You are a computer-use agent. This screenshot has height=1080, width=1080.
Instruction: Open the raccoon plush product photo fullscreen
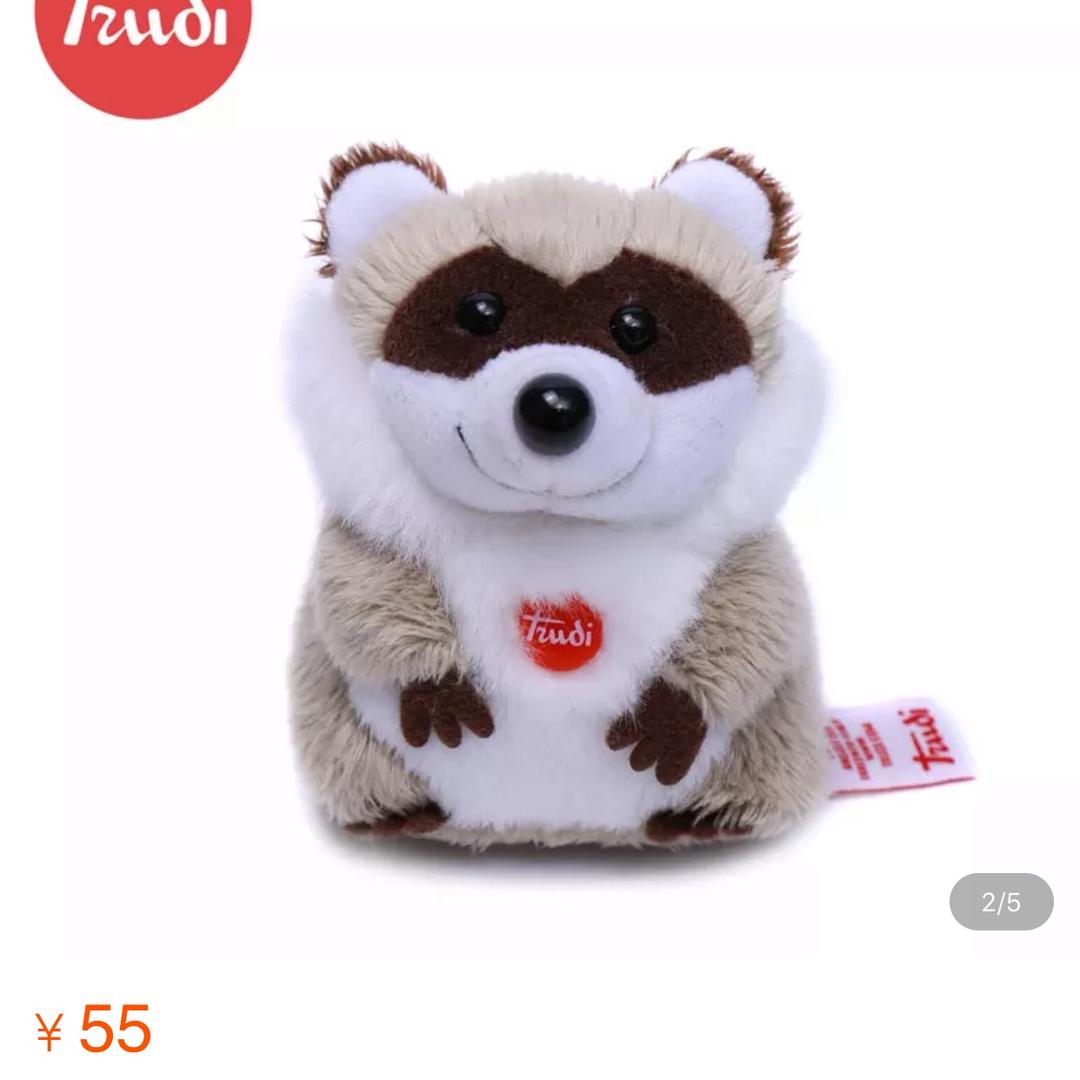click(x=555, y=500)
